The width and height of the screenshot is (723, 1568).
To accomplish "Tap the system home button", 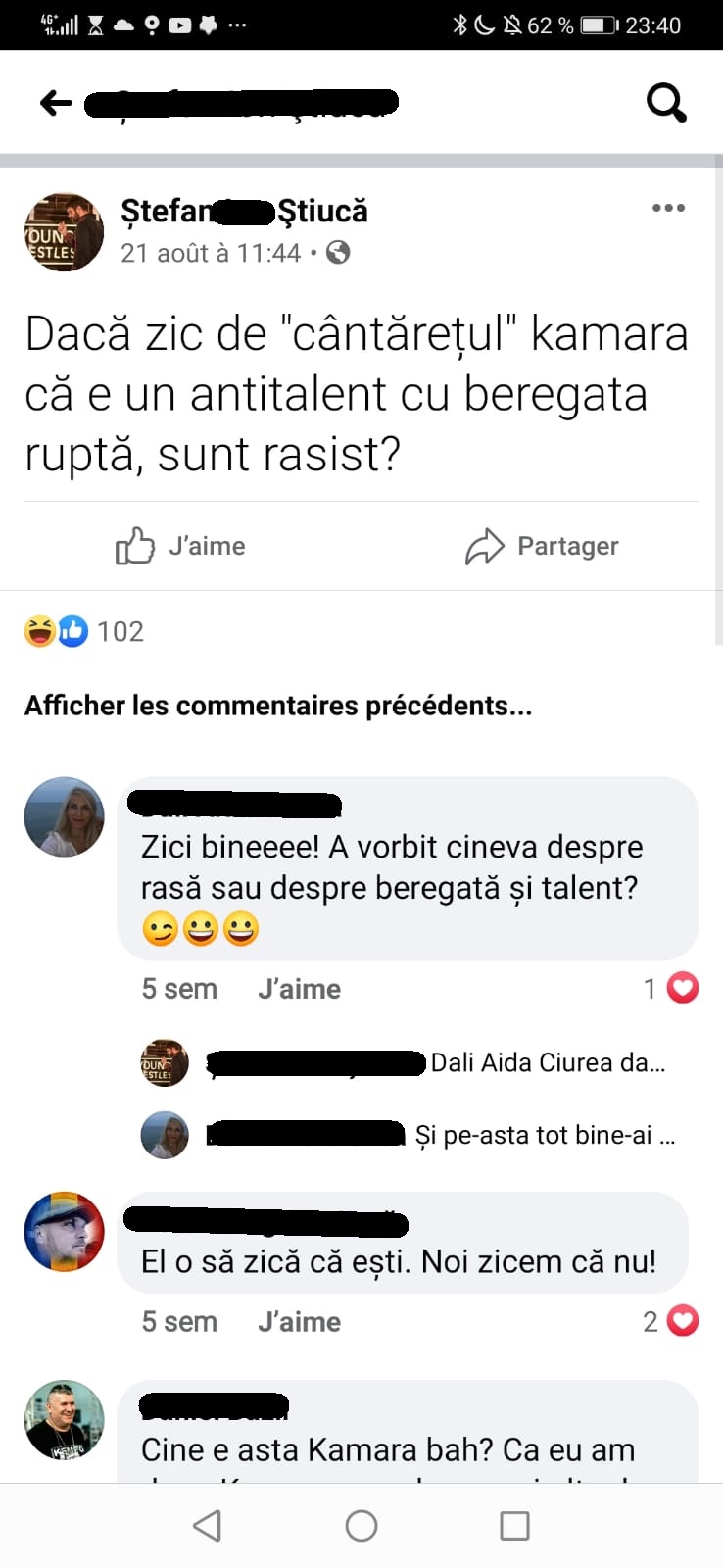I will point(361,1526).
